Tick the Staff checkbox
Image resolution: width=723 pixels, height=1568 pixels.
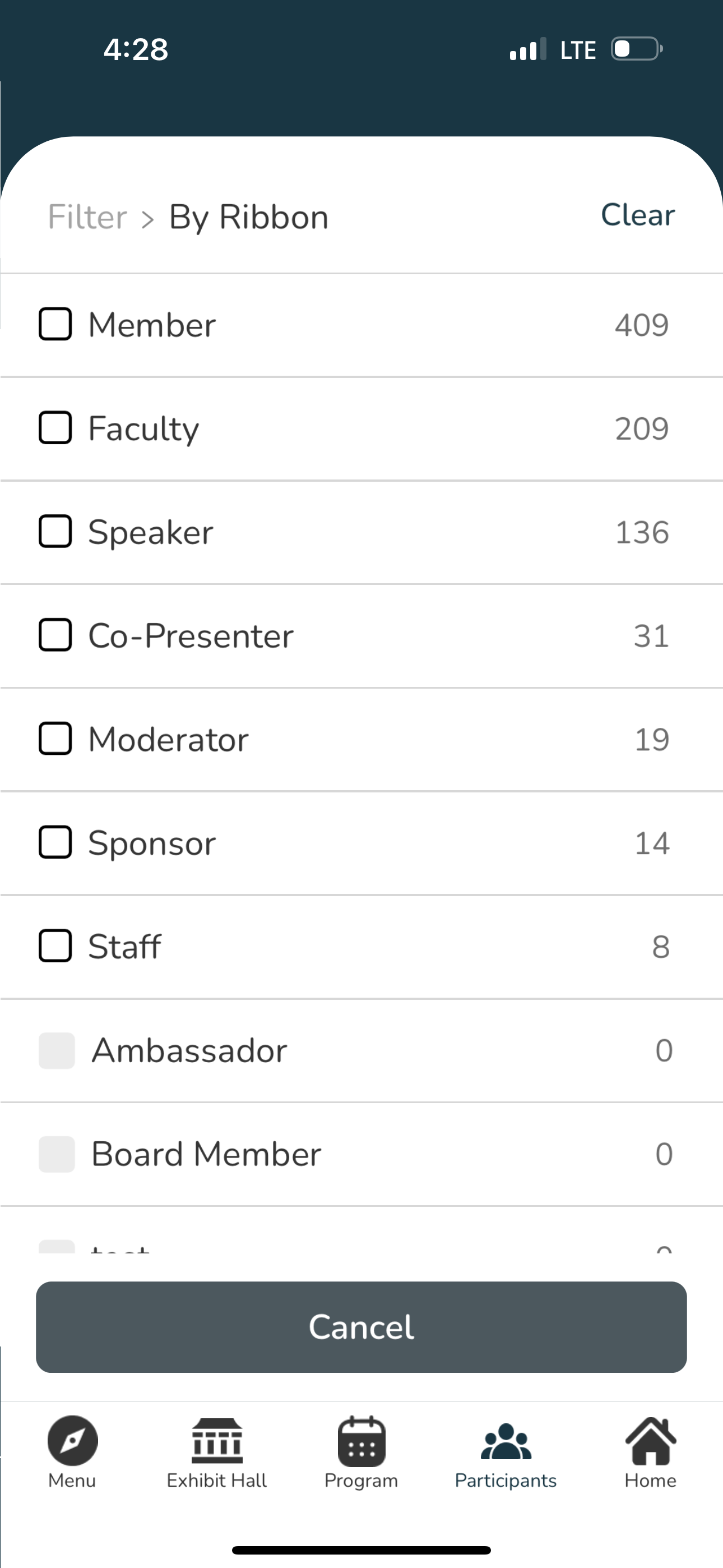55,946
